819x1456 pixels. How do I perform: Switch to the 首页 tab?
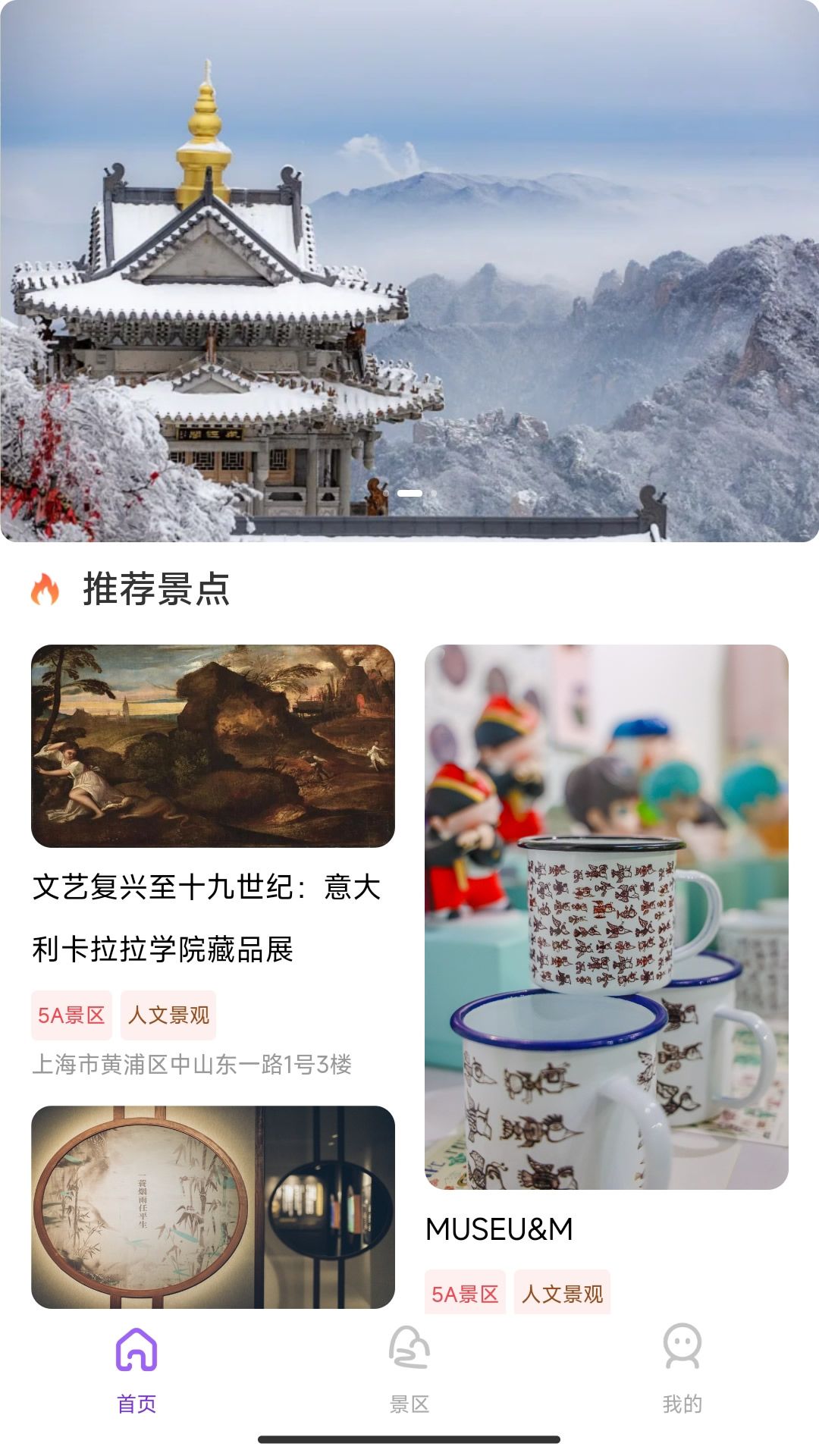pos(136,1370)
